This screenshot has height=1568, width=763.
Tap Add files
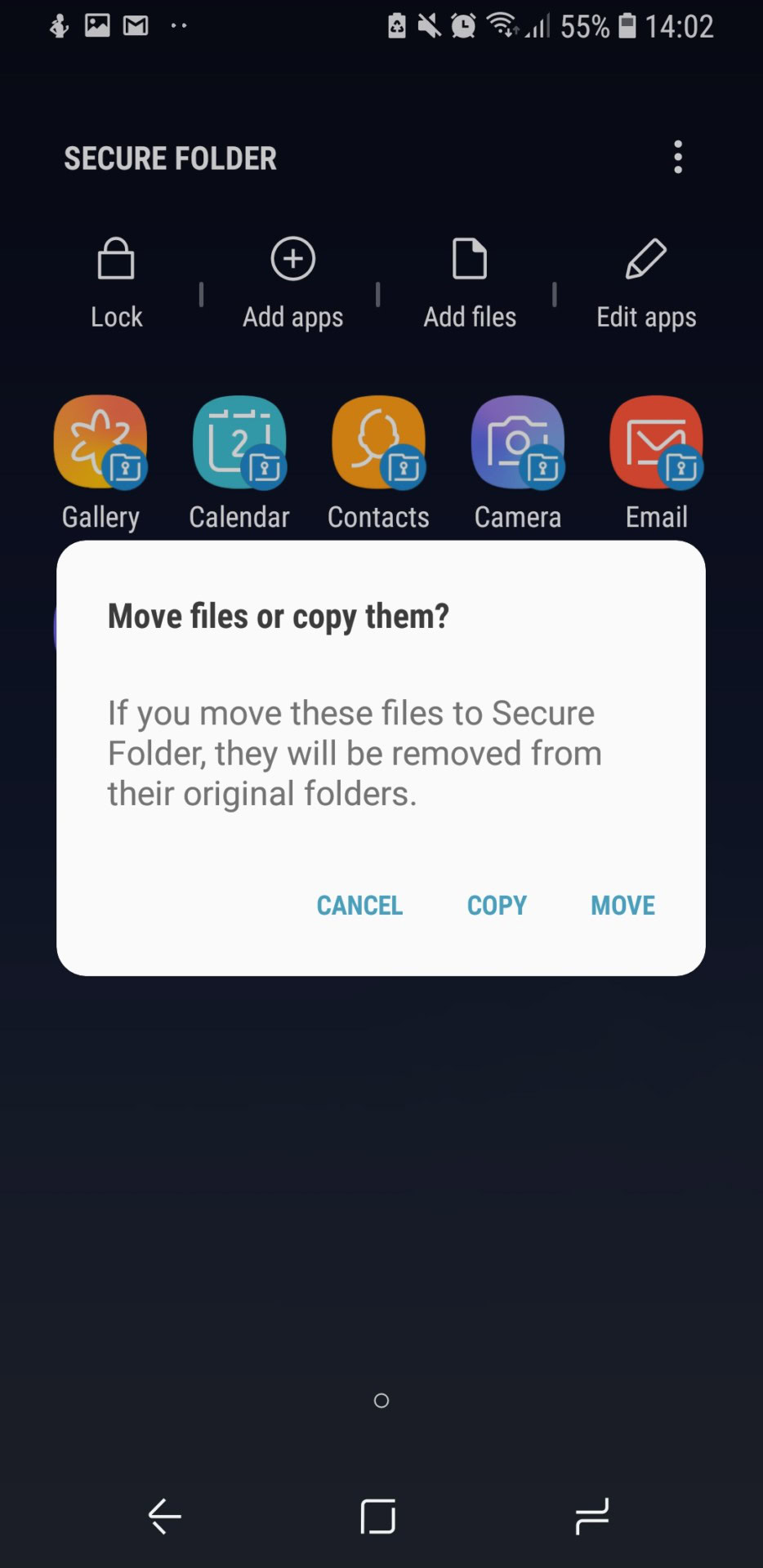click(470, 283)
